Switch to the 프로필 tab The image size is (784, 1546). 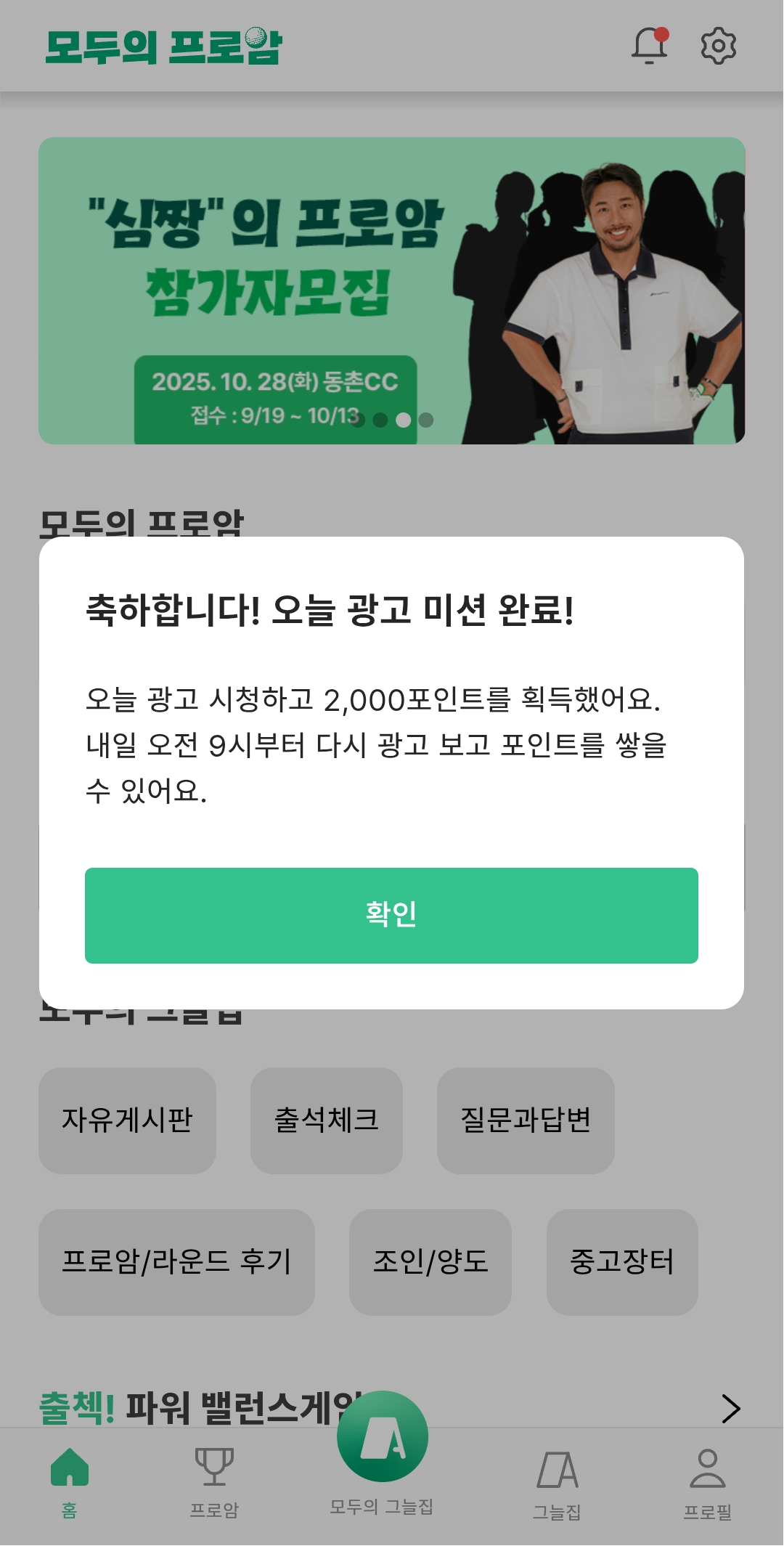pos(707,1481)
